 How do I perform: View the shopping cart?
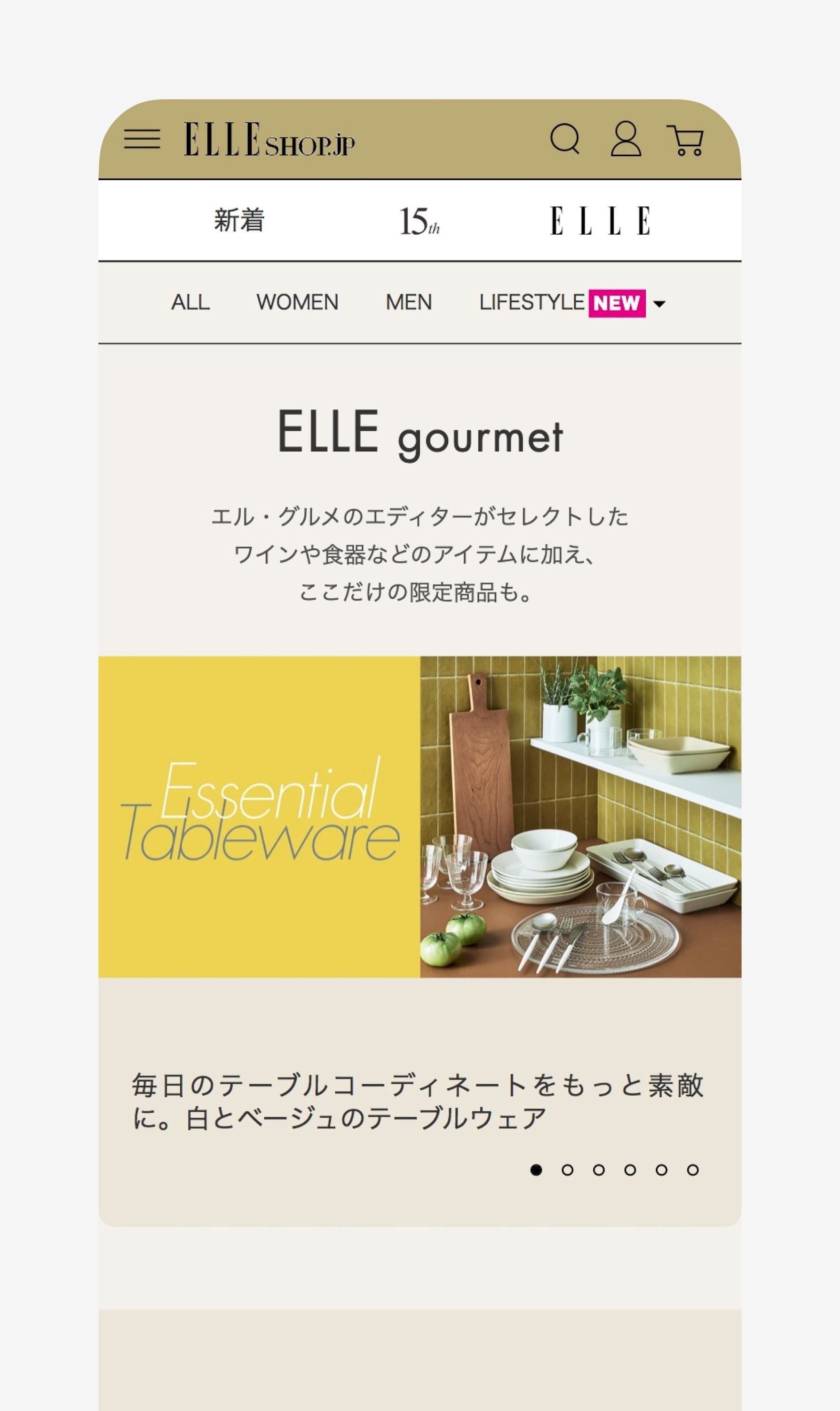click(685, 140)
